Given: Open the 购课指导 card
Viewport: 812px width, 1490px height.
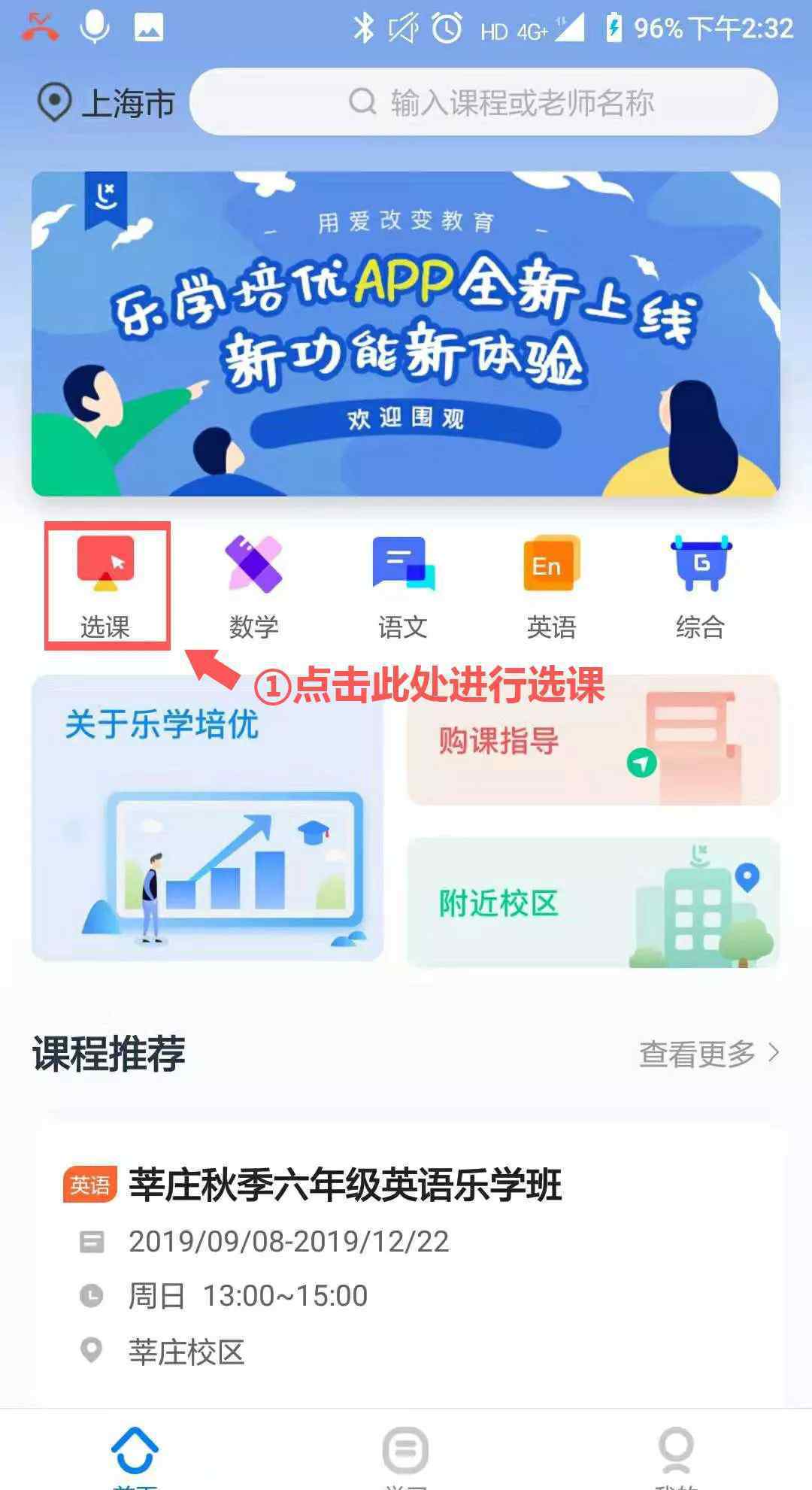Looking at the screenshot, I should (x=593, y=740).
